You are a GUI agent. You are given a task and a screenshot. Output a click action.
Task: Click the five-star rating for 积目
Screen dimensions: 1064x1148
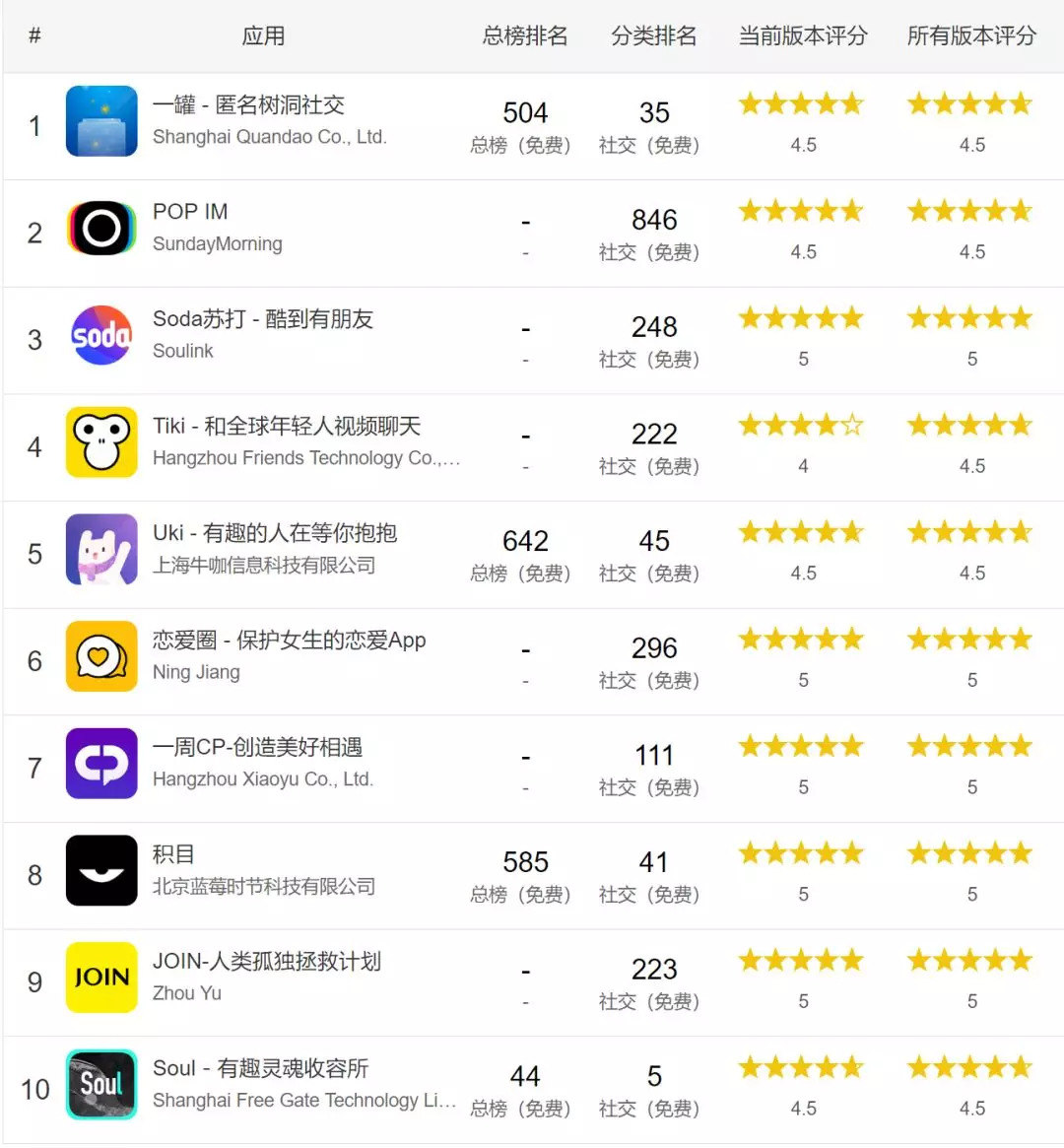(x=801, y=852)
